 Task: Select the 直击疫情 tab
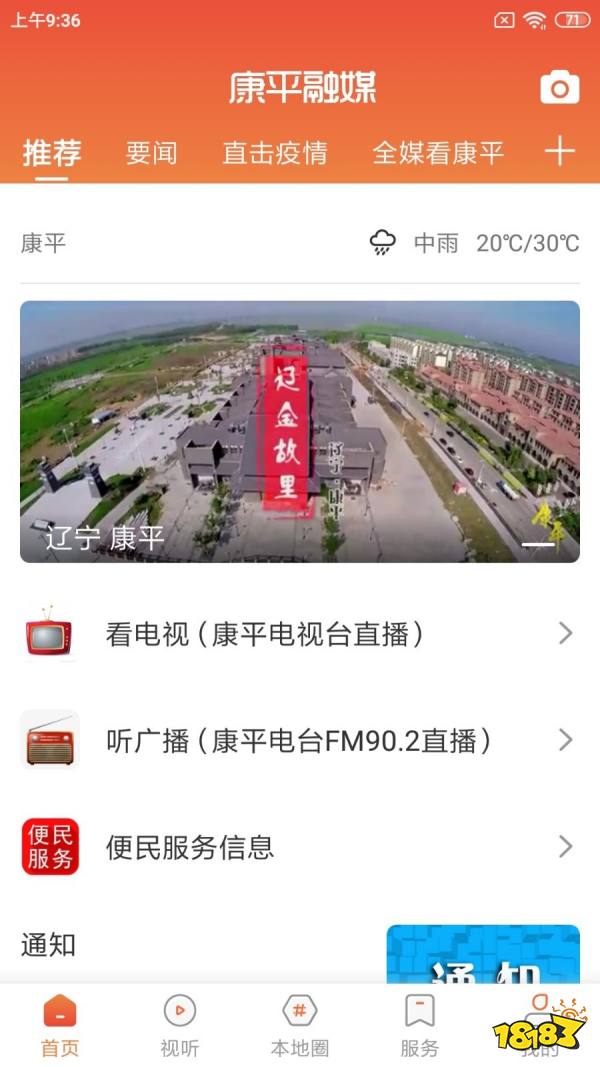tap(274, 153)
